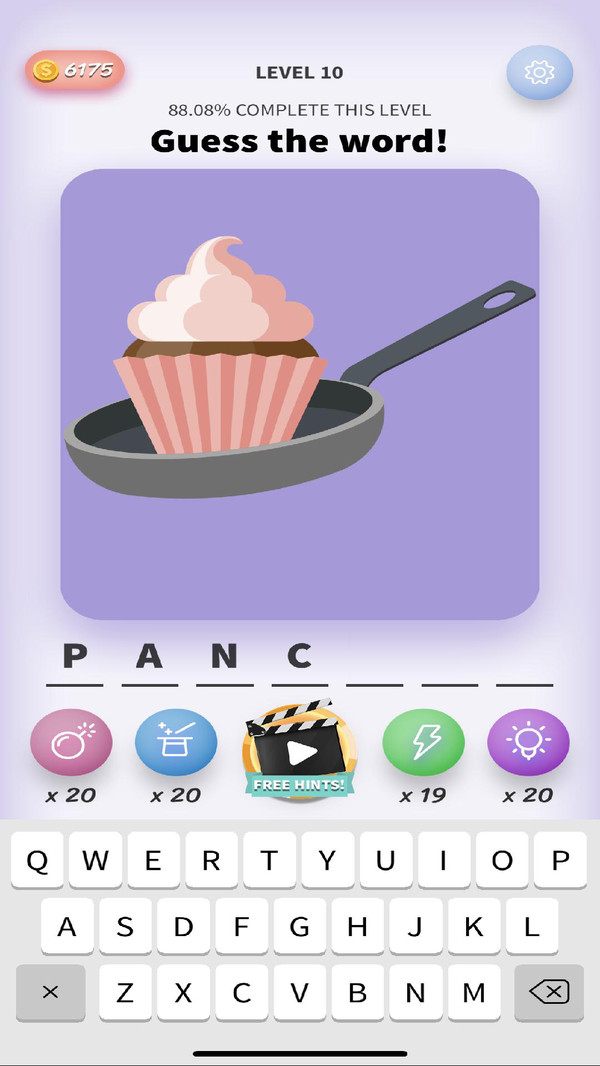Type the letter K on the keyboard
This screenshot has width=600, height=1066.
pos(474,926)
